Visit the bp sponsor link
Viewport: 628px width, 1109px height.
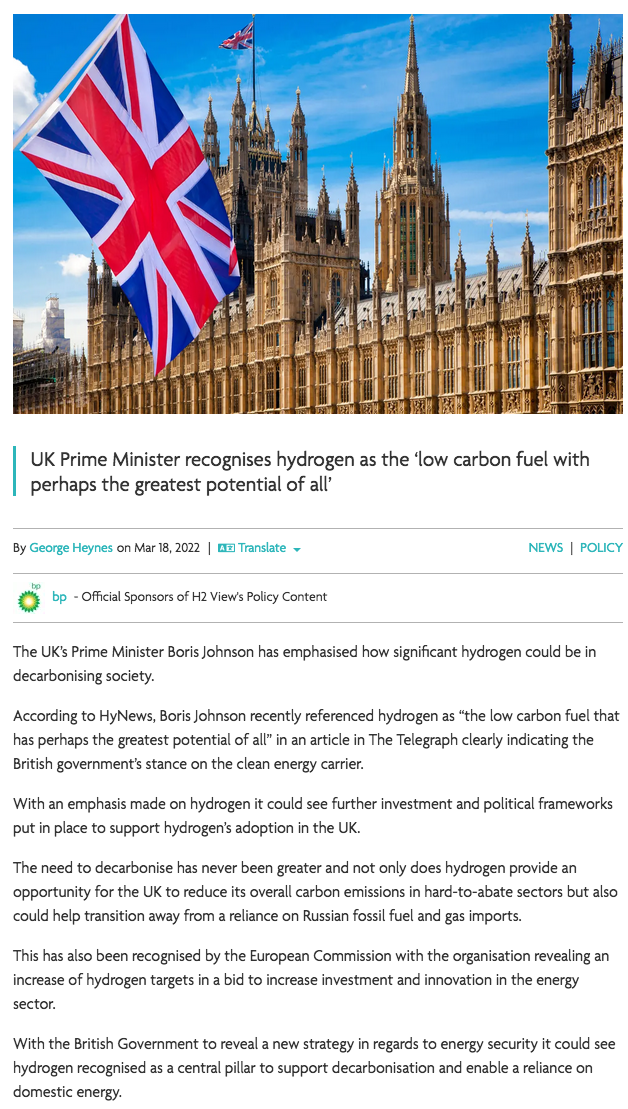59,596
